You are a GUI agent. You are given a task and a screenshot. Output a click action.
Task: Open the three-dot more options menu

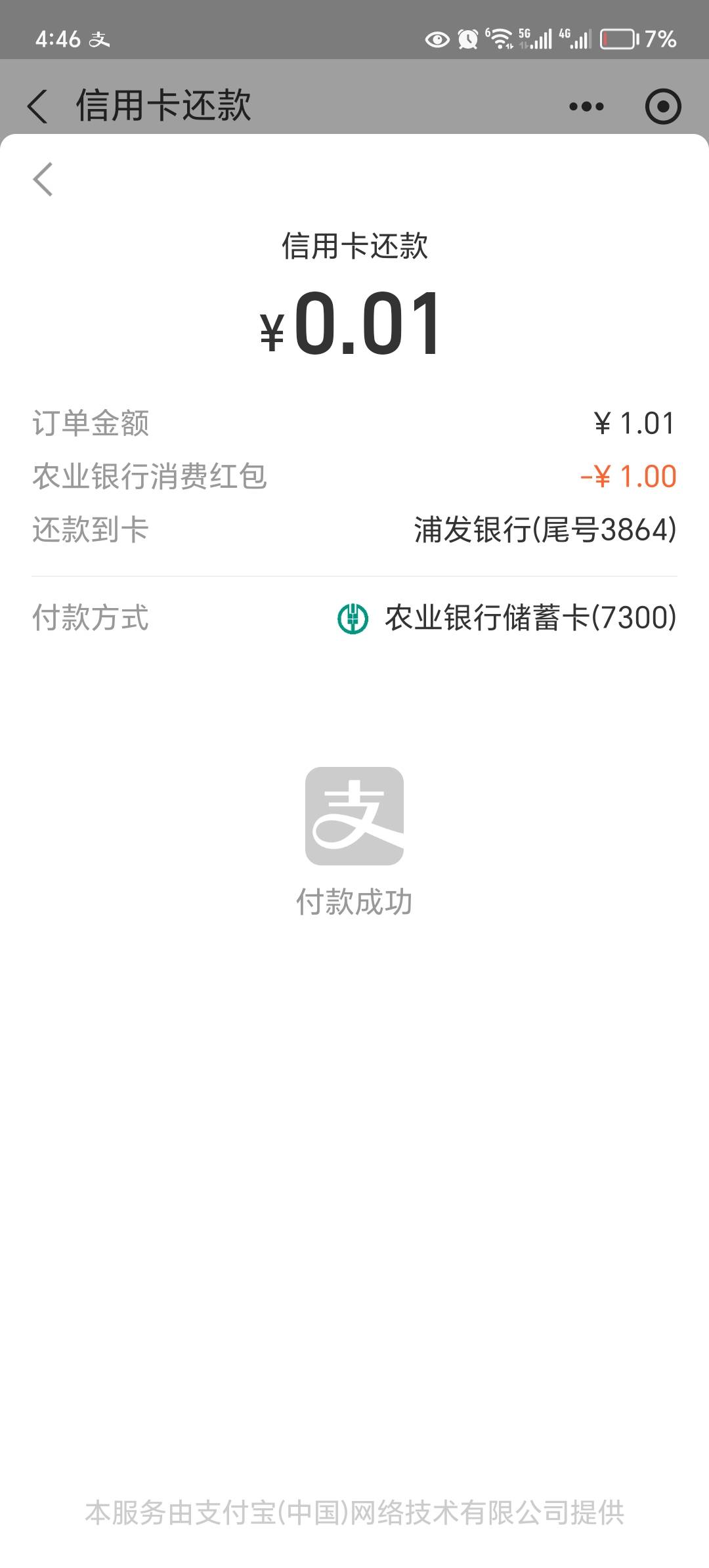tap(586, 106)
